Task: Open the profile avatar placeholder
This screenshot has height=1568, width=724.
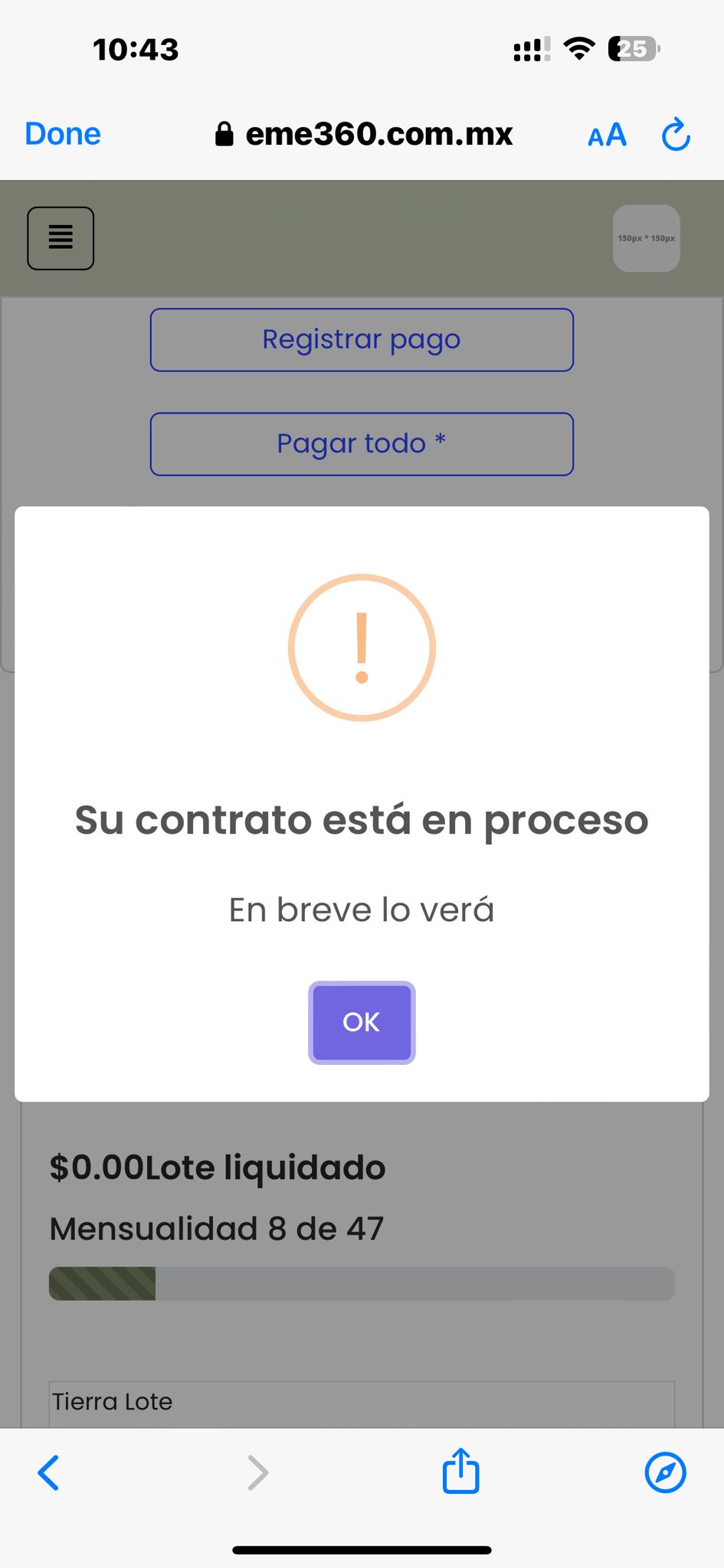Action: click(646, 238)
